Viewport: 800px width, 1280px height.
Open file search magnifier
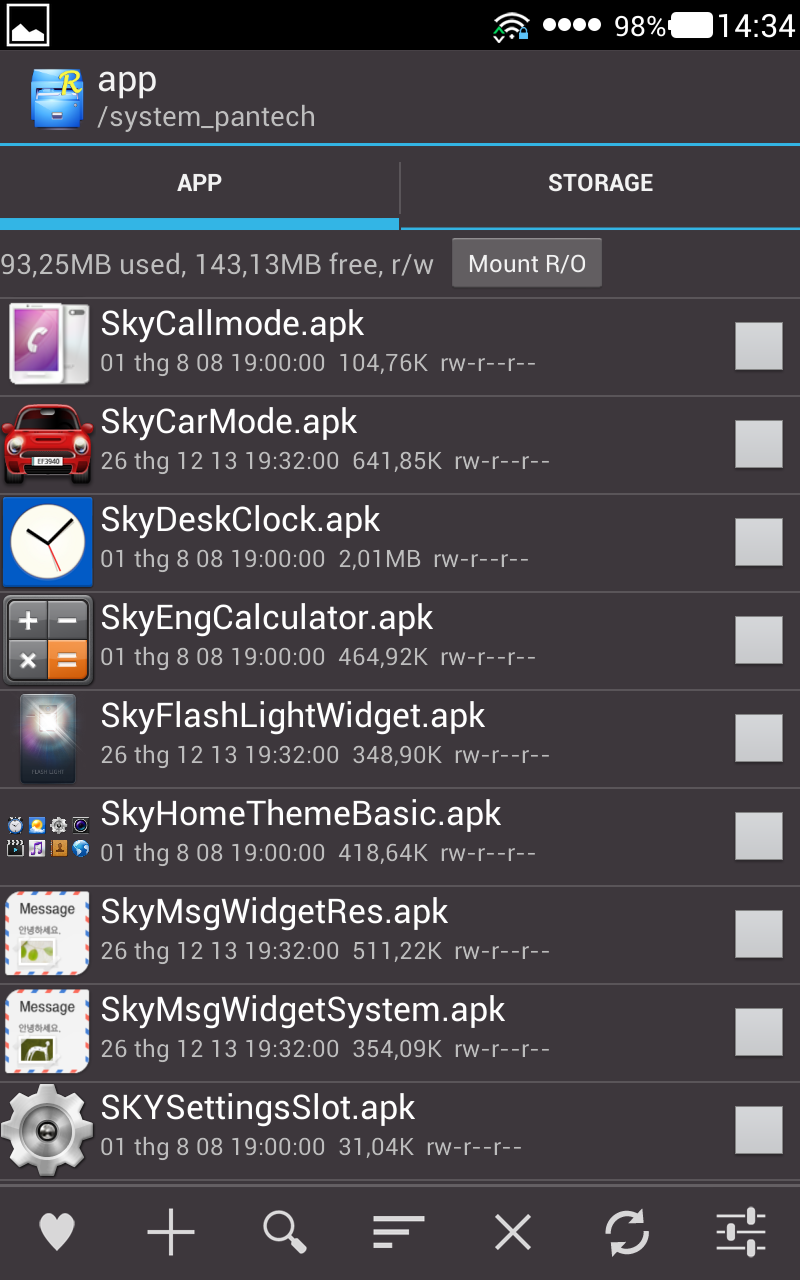(285, 1231)
